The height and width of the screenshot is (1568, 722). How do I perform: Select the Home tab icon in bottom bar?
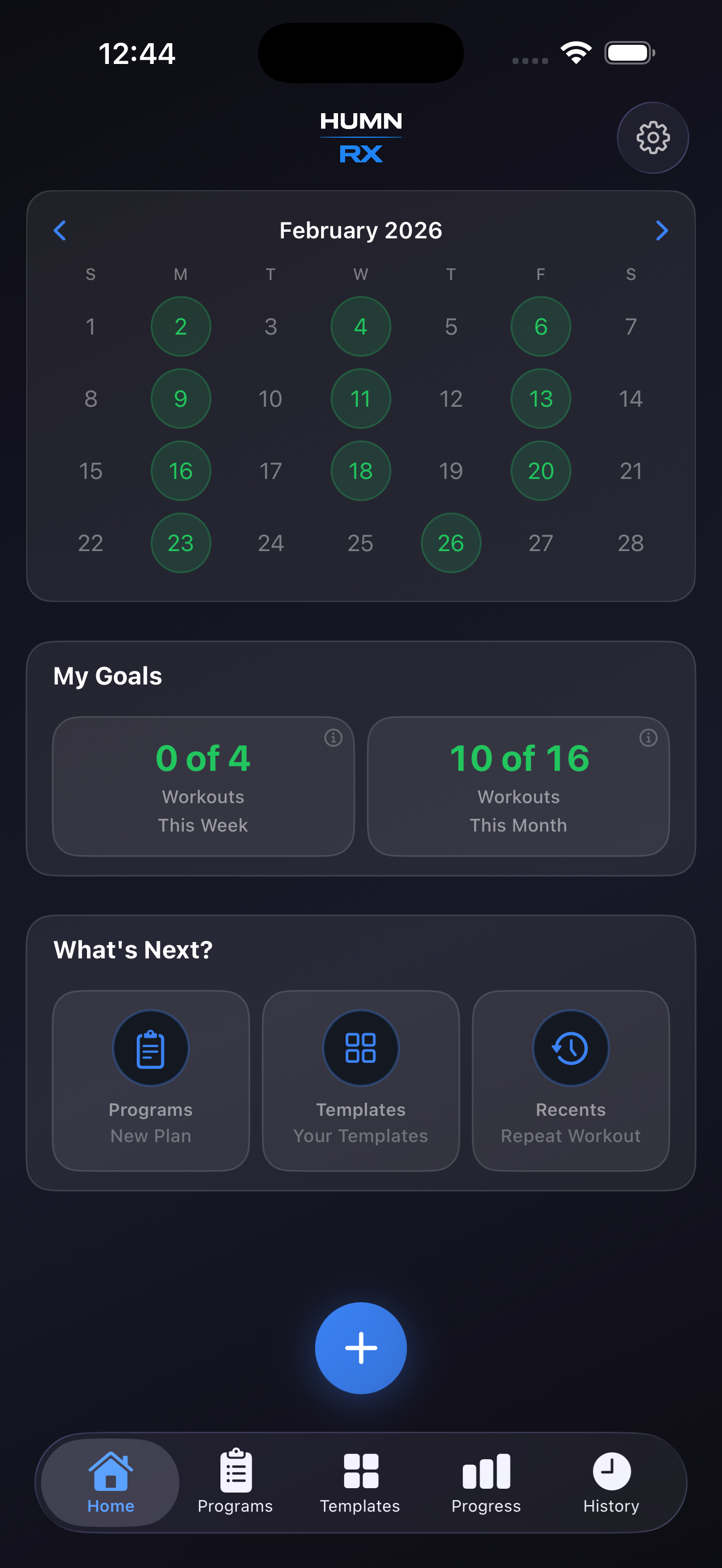(110, 1465)
